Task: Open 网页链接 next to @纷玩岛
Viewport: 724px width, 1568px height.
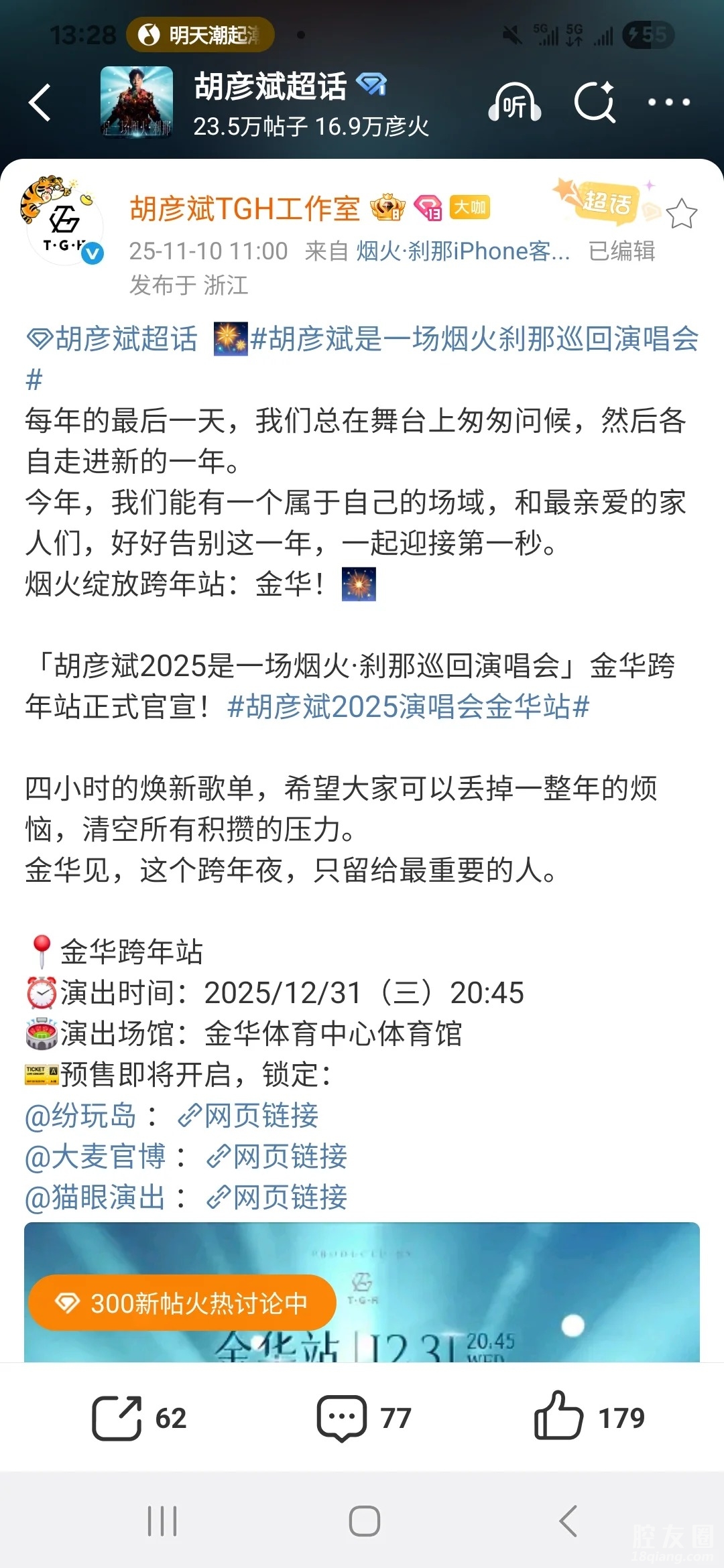Action: (x=248, y=1116)
